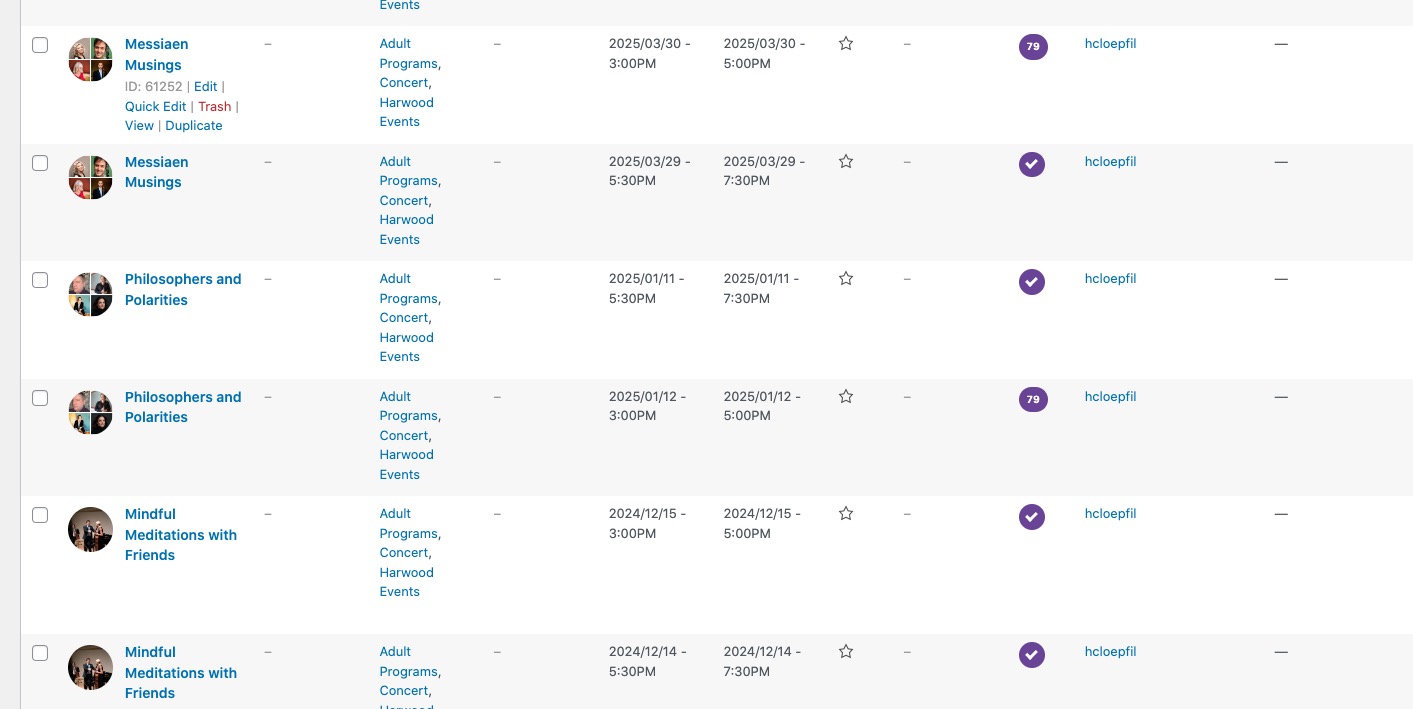Open hcloepfil author link in Mindful Meditations 2024/12/15 row
Viewport: 1413px width, 709px height.
[x=1110, y=514]
